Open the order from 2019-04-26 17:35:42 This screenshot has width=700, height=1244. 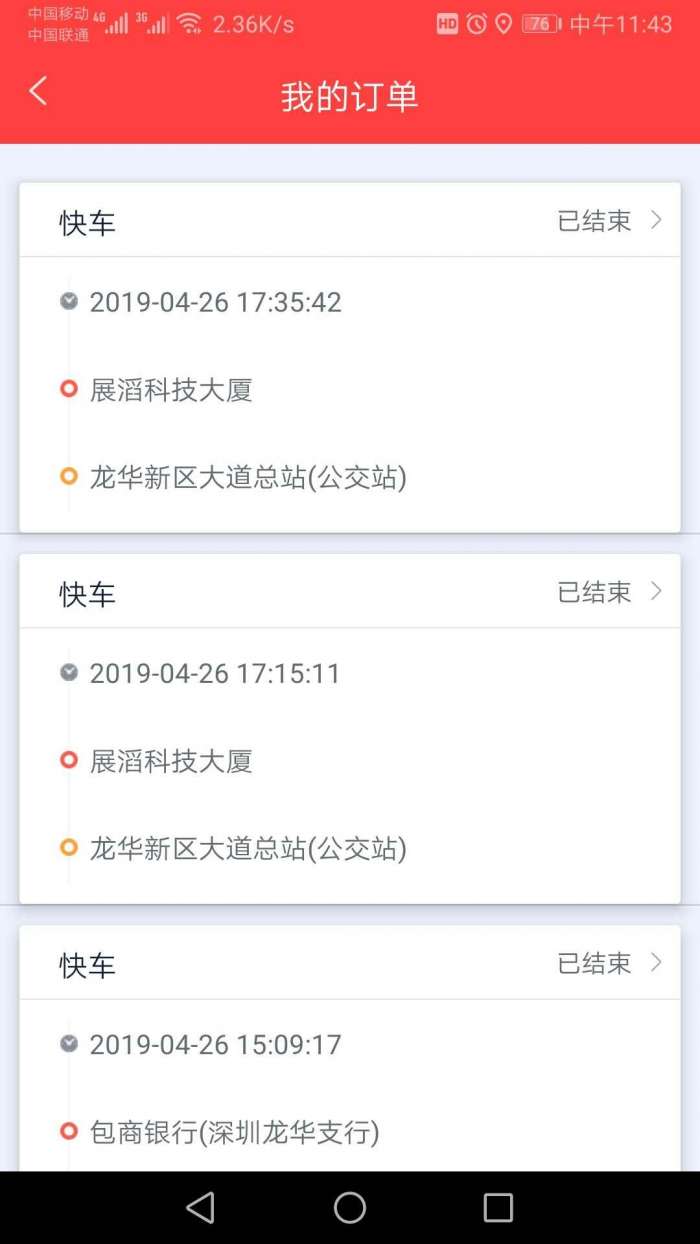point(350,357)
